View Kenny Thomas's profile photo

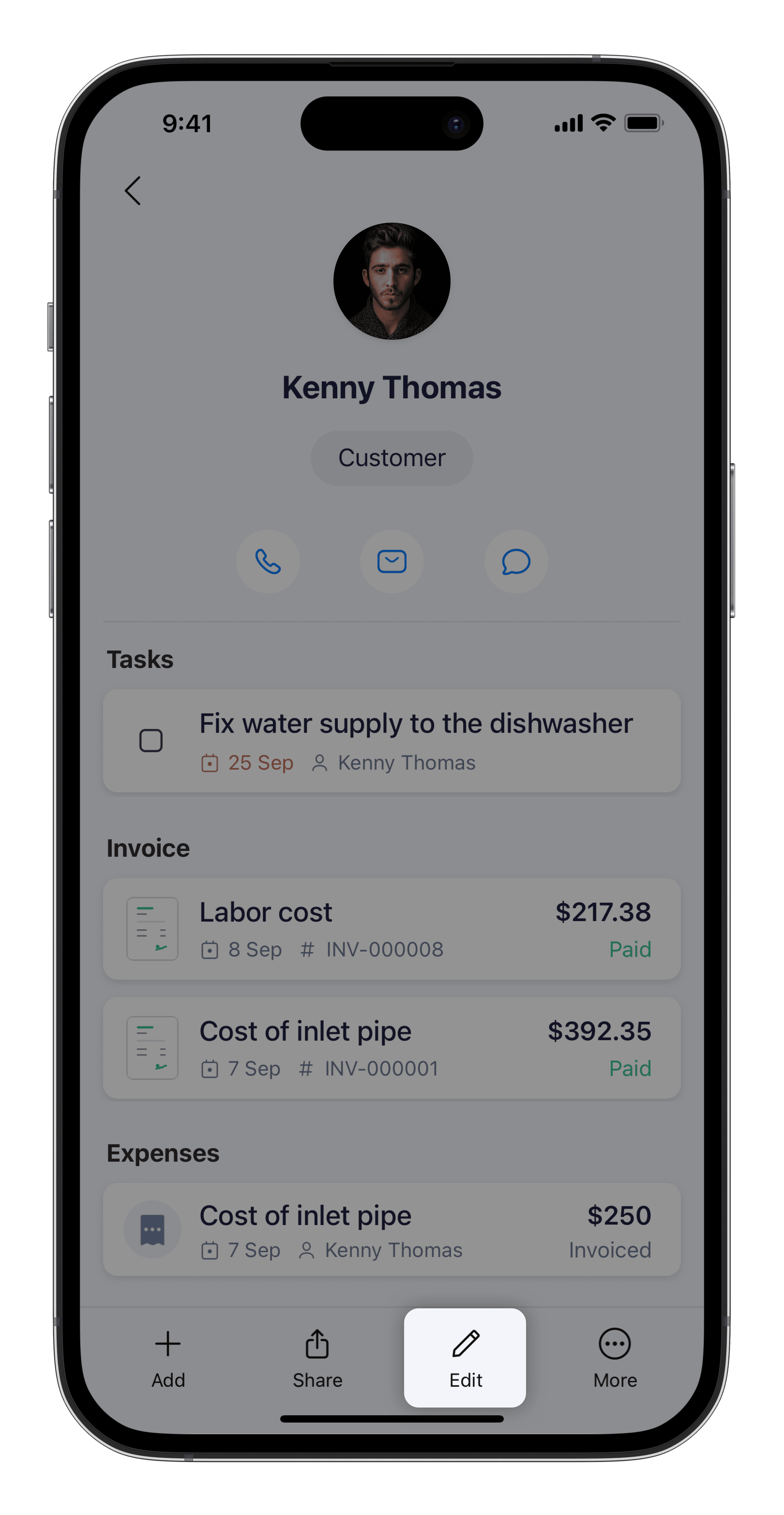coord(392,281)
